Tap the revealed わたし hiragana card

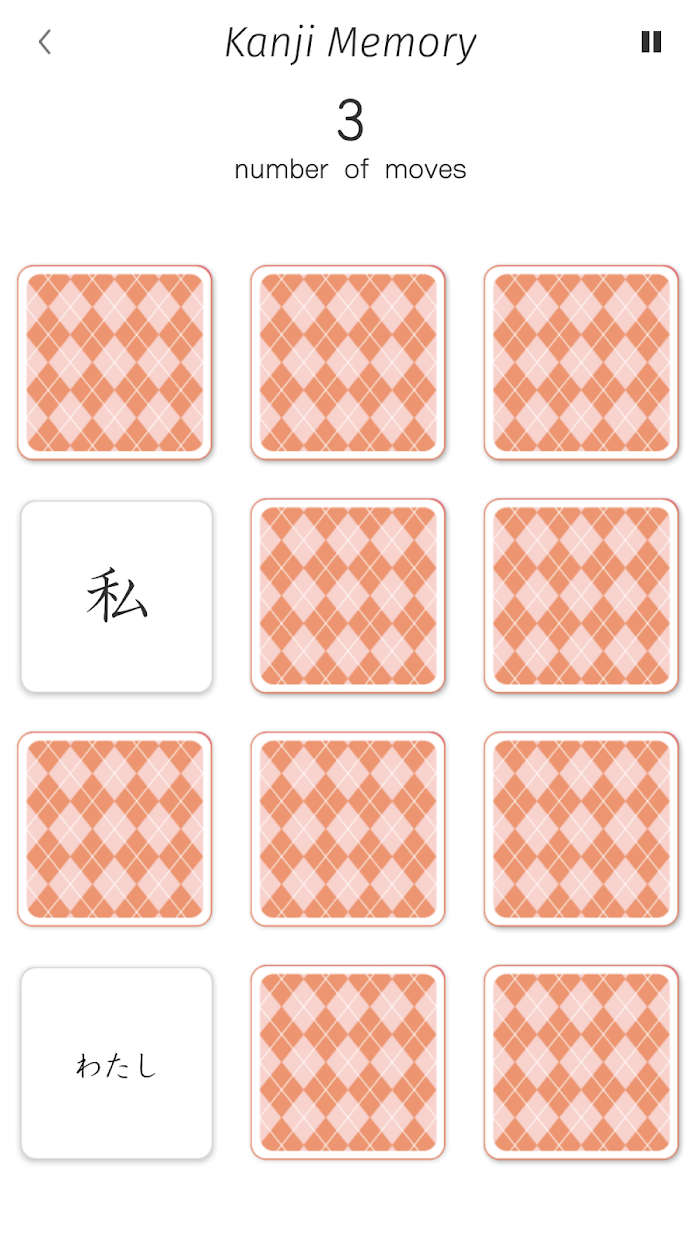pos(116,1063)
